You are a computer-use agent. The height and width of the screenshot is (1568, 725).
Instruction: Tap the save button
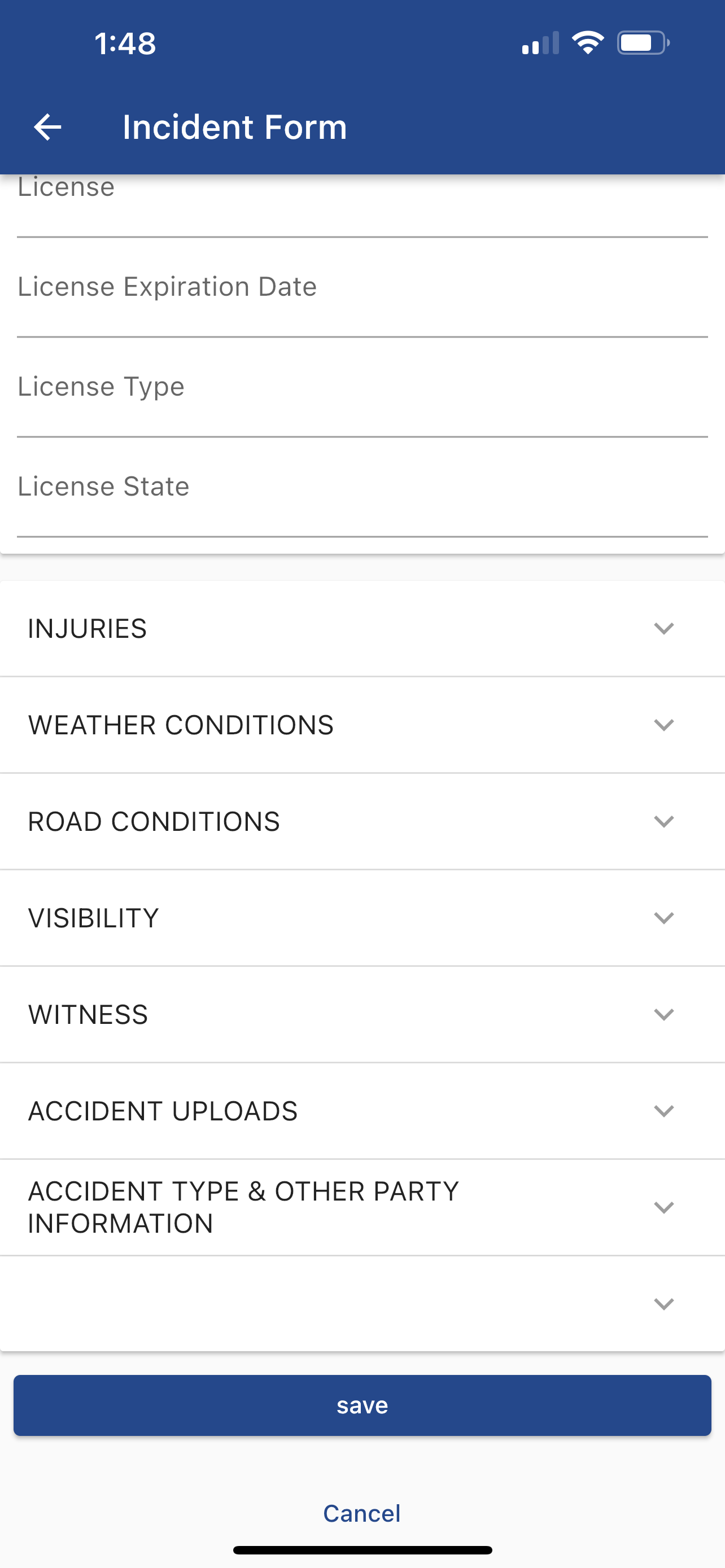coord(362,1405)
